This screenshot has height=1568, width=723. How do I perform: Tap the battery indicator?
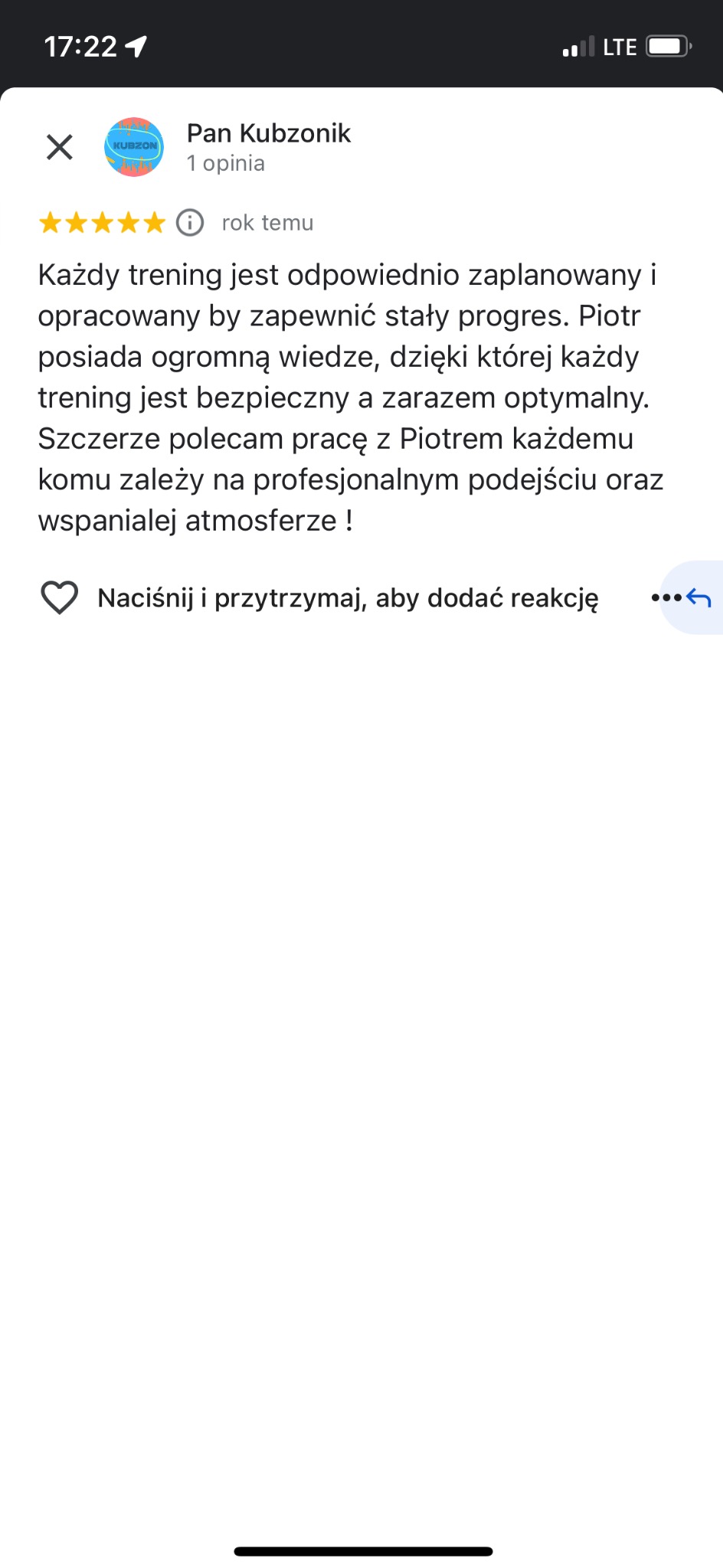click(x=667, y=46)
